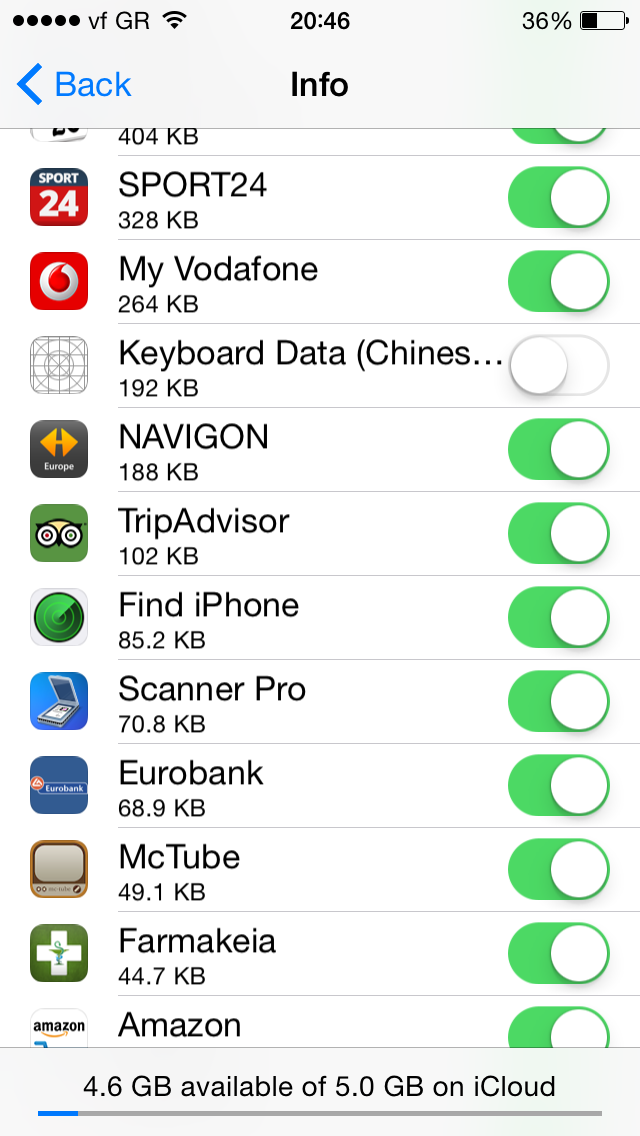Disable Find iPhone backup toggle
Image resolution: width=640 pixels, height=1136 pixels.
coord(558,618)
